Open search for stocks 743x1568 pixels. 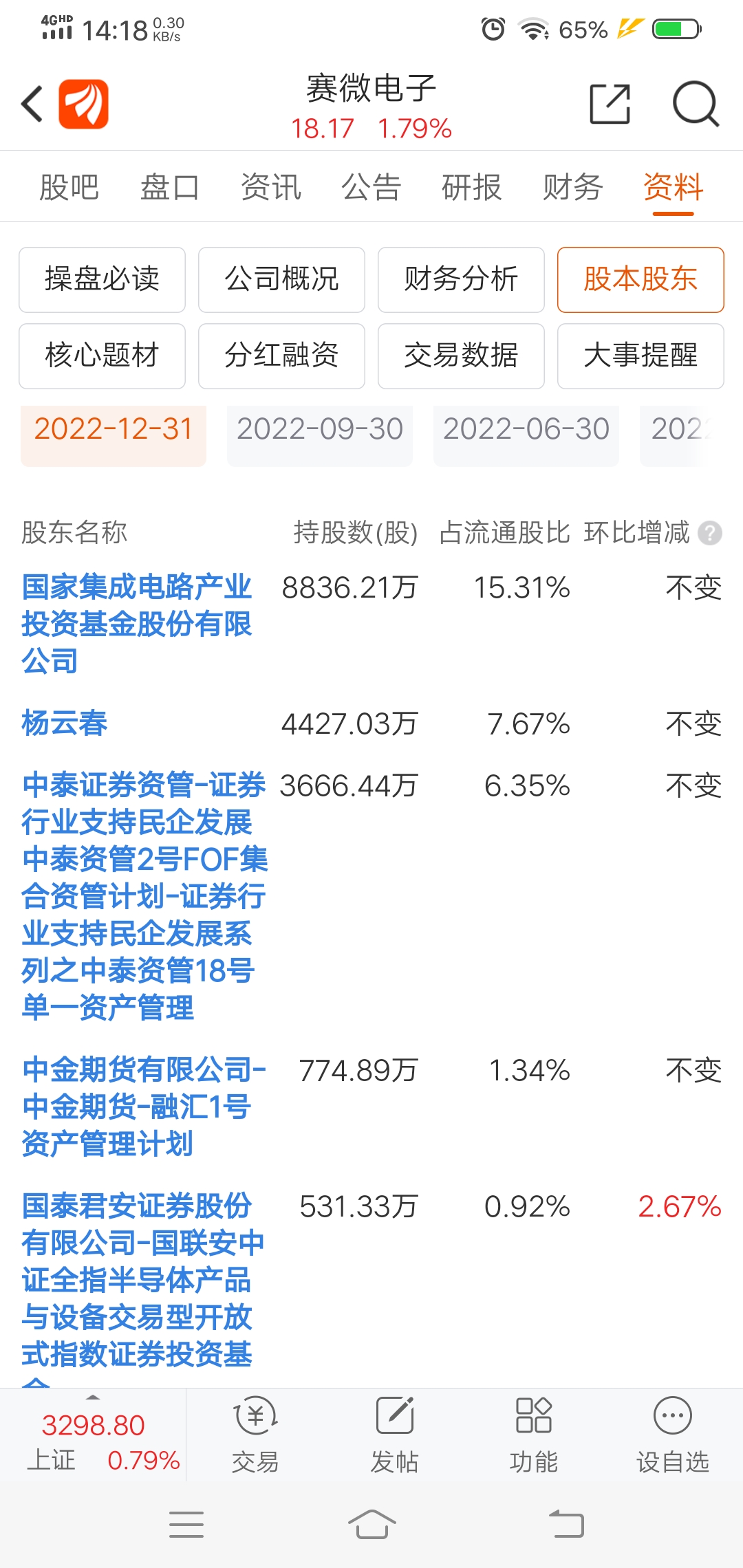click(695, 103)
